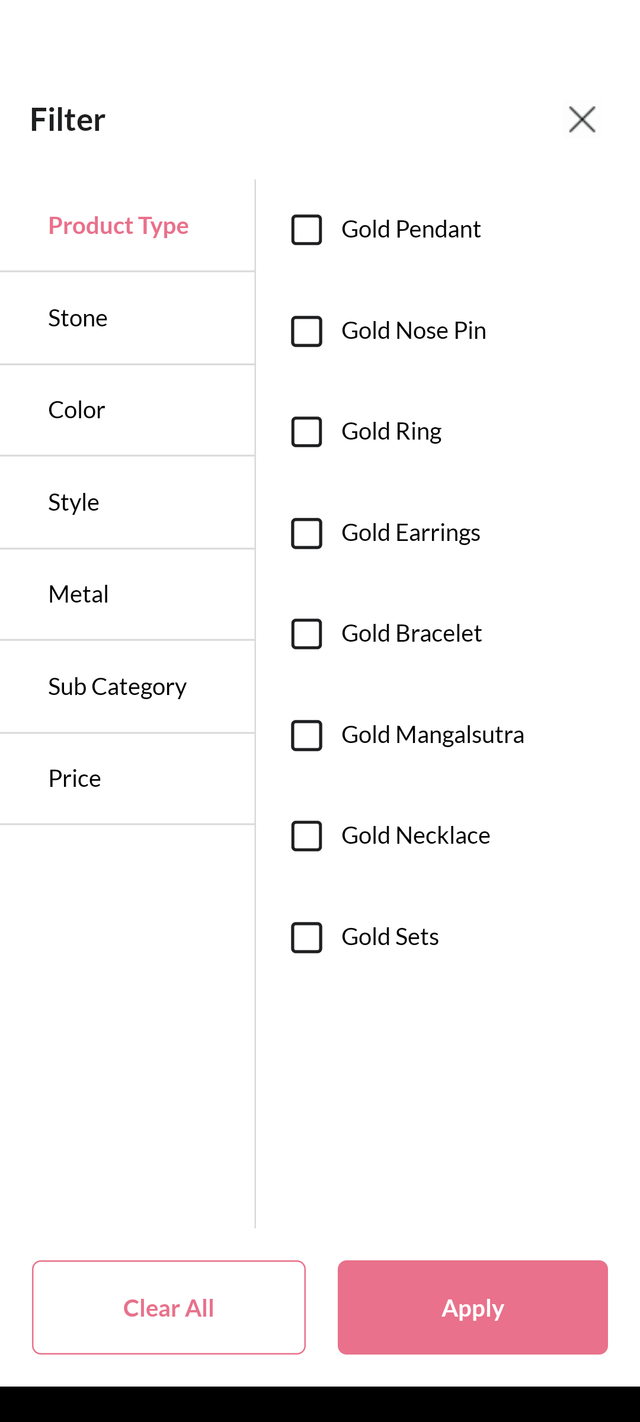Image resolution: width=640 pixels, height=1422 pixels.
Task: Apply the selected filters
Action: click(x=473, y=1308)
